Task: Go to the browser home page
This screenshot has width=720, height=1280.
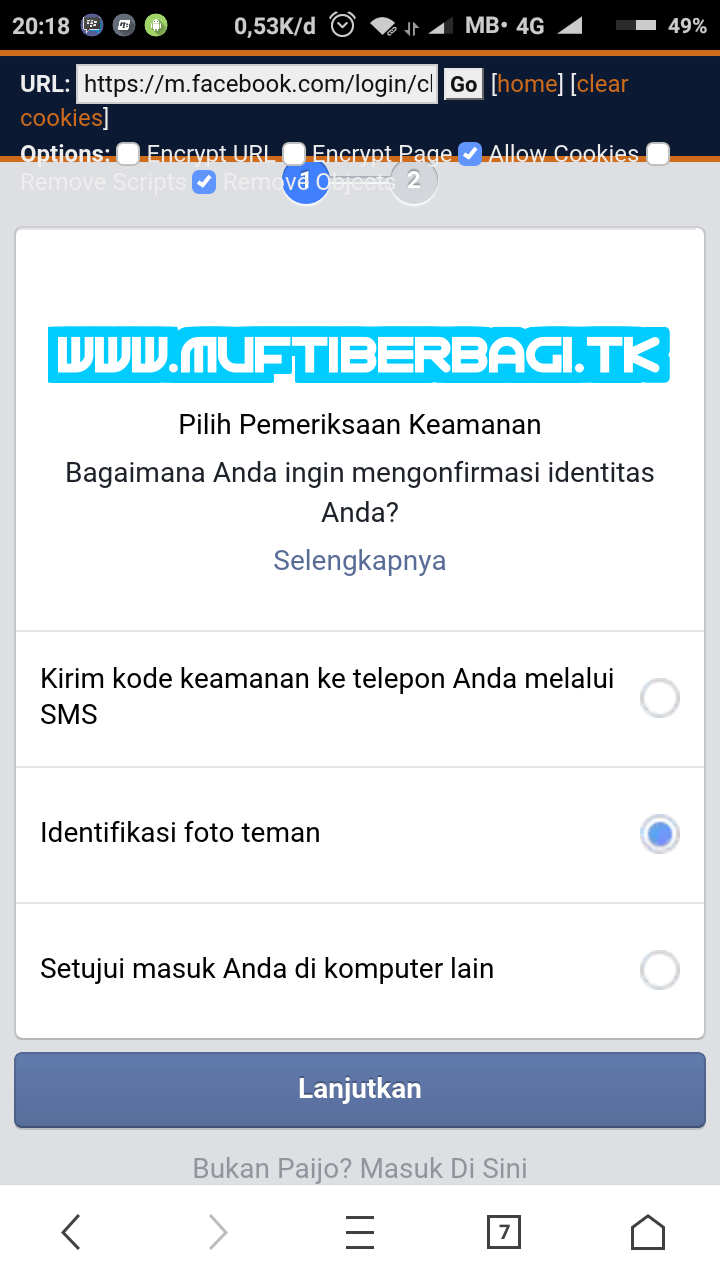Action: [x=648, y=1233]
